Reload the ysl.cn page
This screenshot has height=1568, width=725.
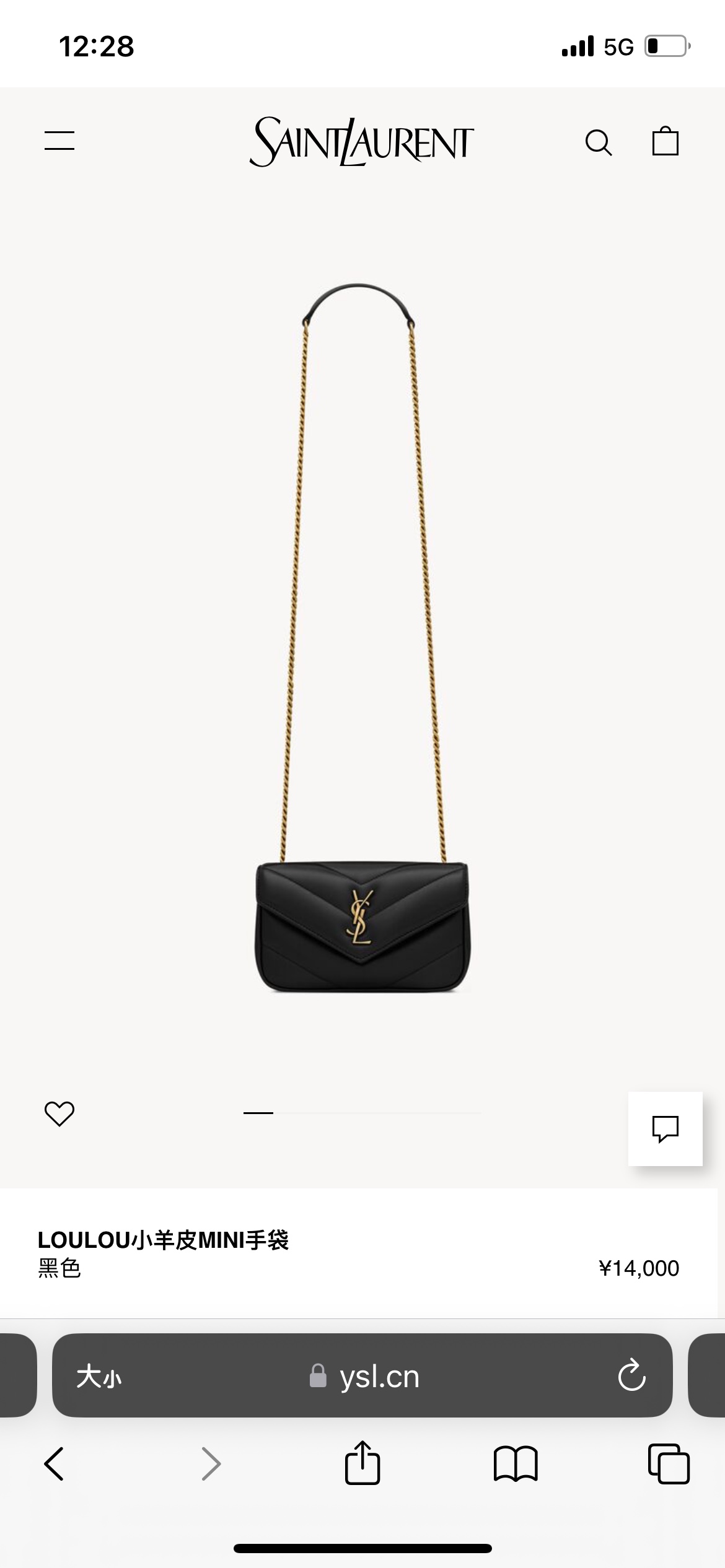click(631, 1376)
